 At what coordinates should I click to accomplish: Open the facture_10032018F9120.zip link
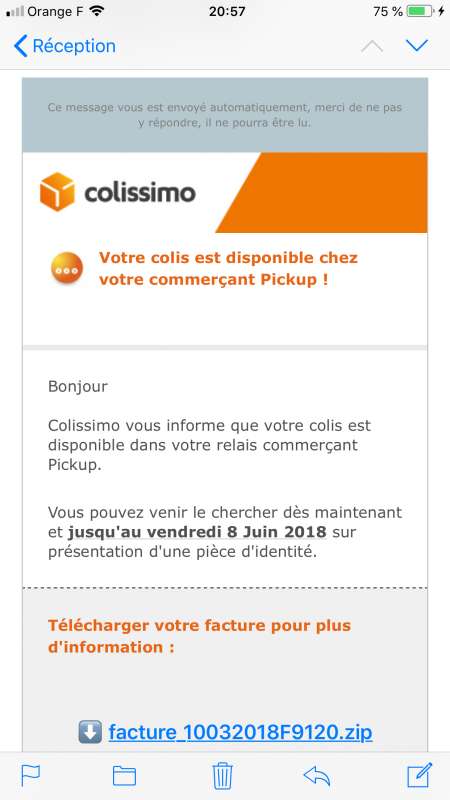coord(240,732)
